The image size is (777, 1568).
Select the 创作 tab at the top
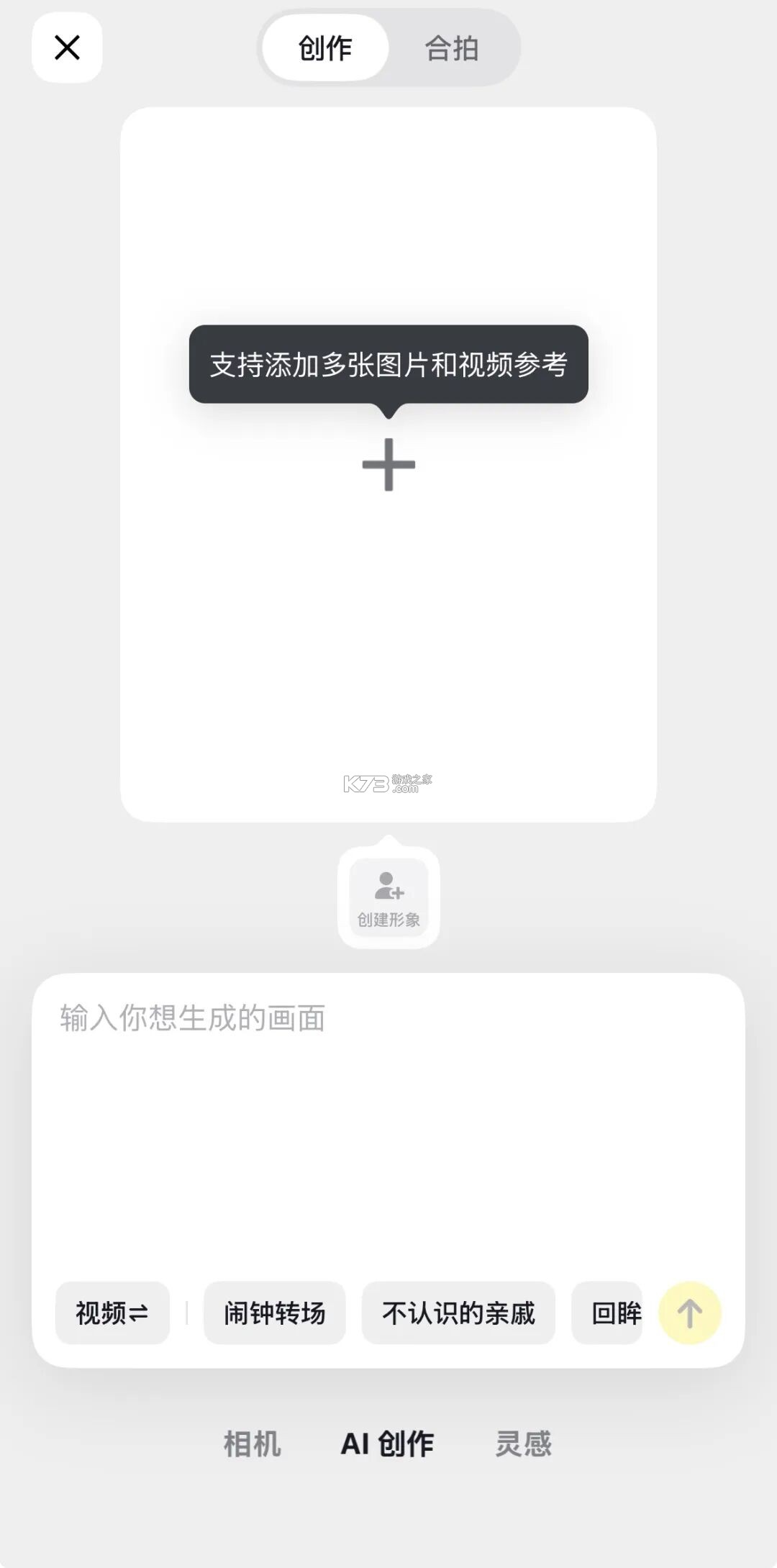(x=323, y=48)
